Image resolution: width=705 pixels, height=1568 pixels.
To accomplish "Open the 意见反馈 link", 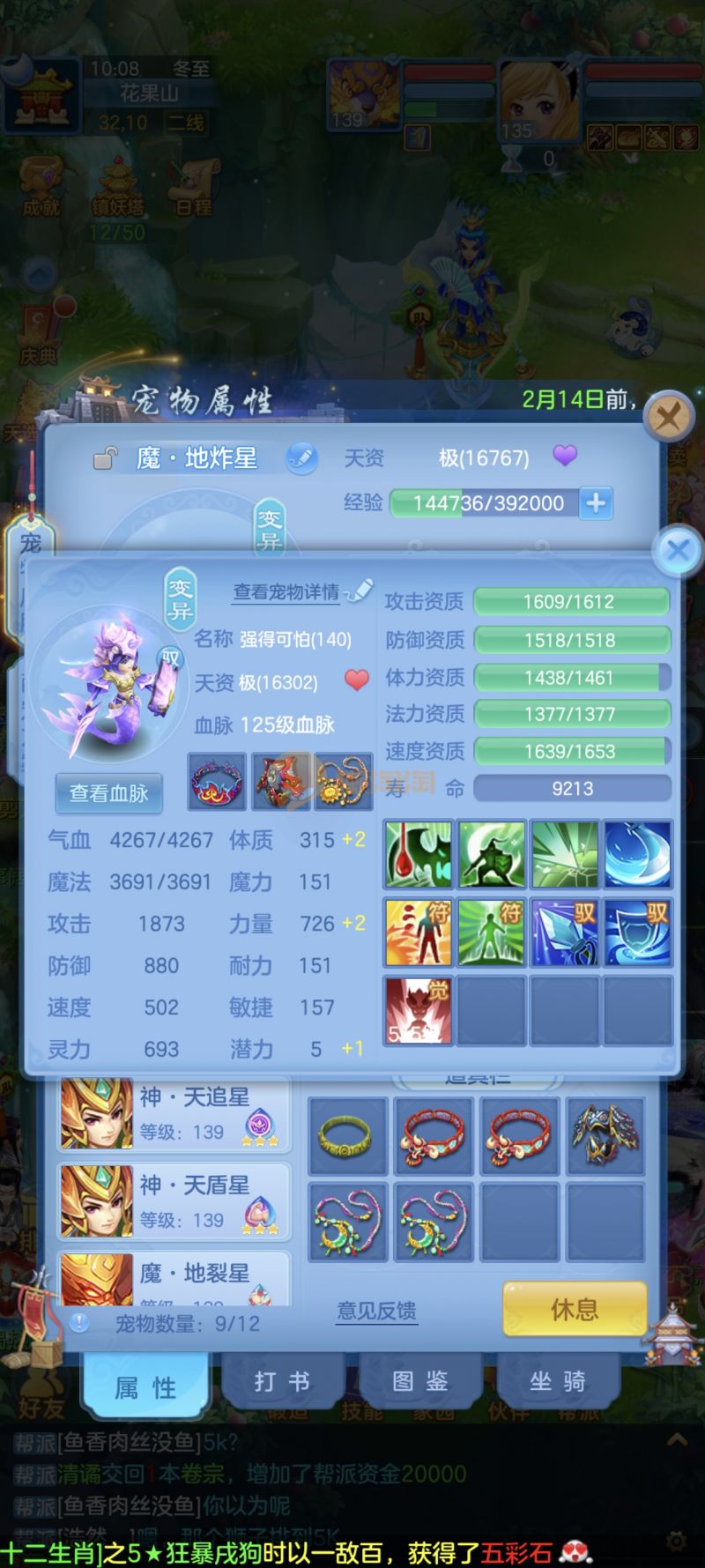I will click(x=376, y=1311).
